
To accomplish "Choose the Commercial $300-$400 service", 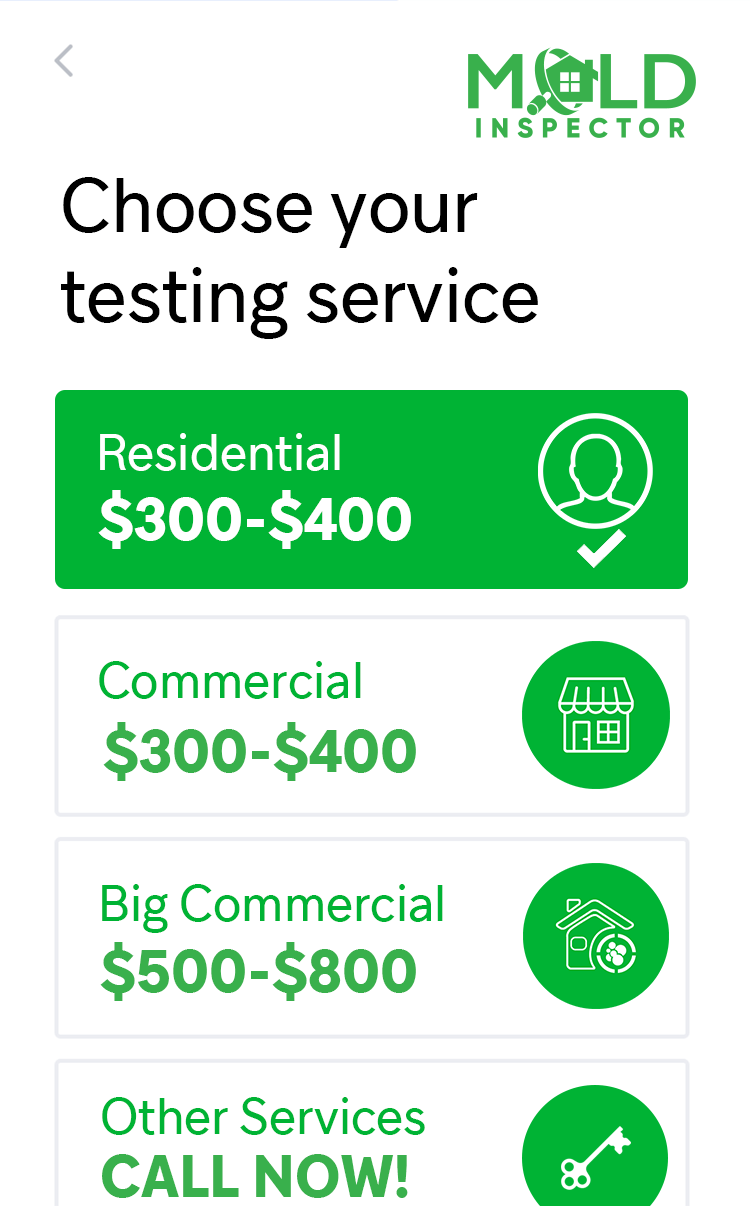I will pos(371,716).
